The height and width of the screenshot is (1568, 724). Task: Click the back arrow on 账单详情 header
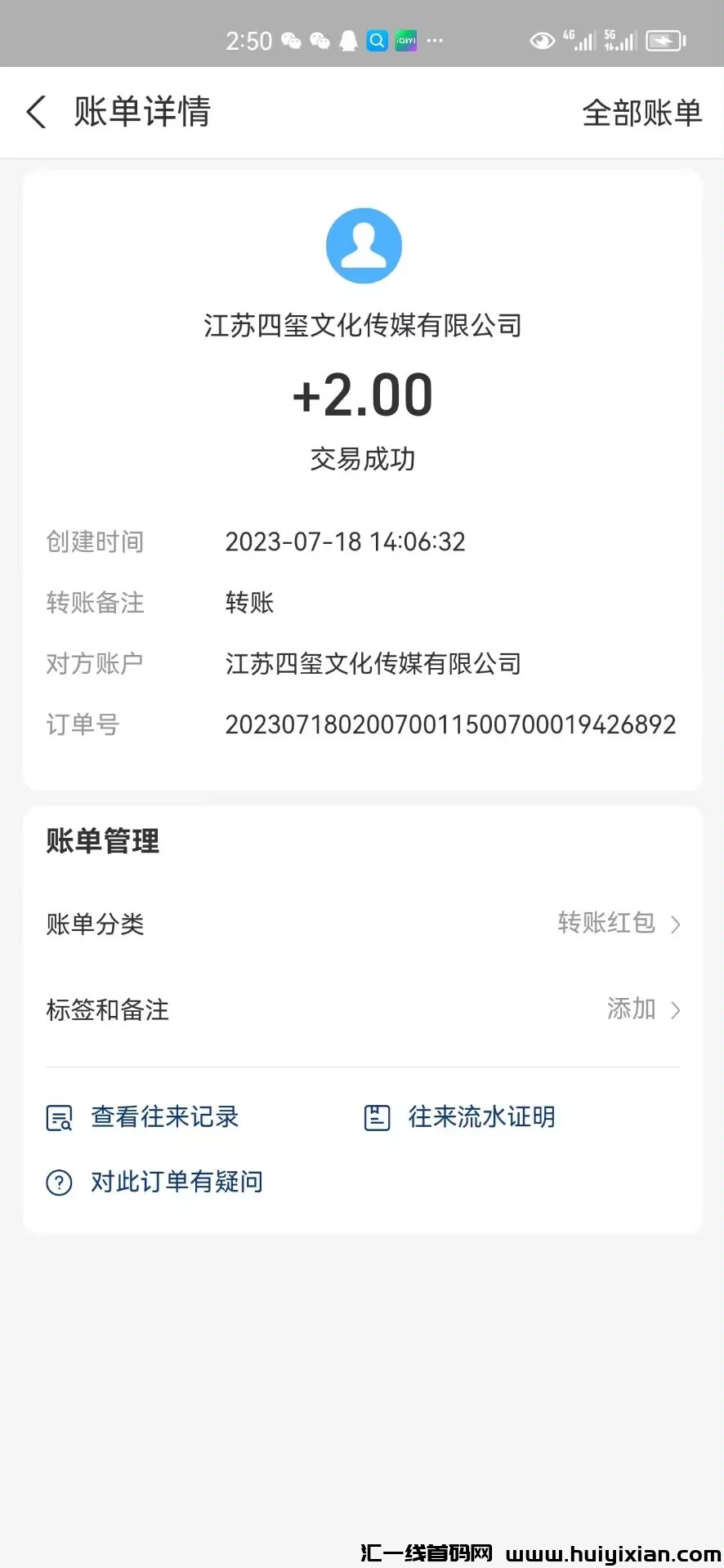point(36,112)
